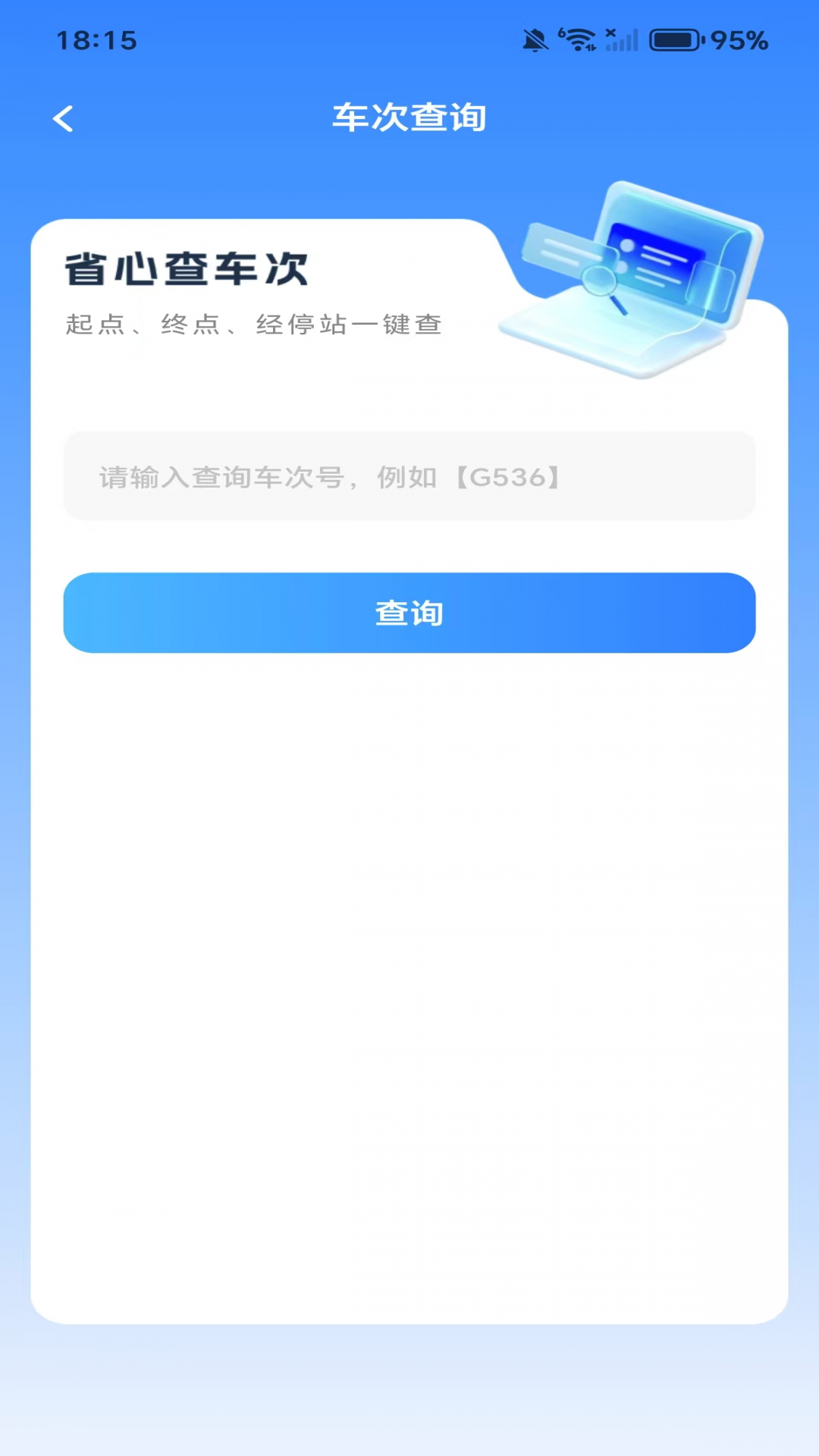
Task: Focus the train number input field
Action: (409, 477)
